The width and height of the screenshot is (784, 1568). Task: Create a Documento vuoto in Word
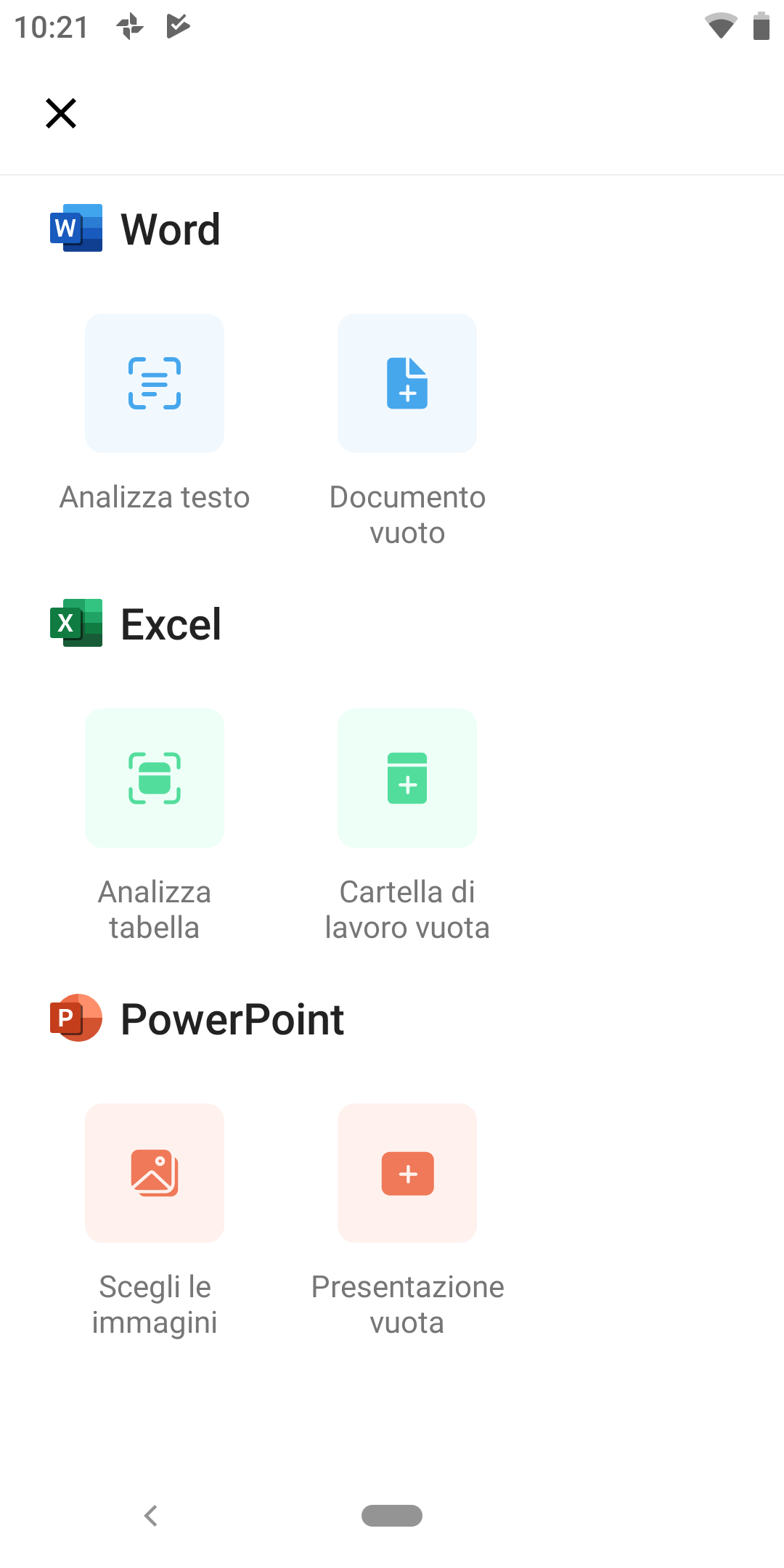(x=407, y=383)
